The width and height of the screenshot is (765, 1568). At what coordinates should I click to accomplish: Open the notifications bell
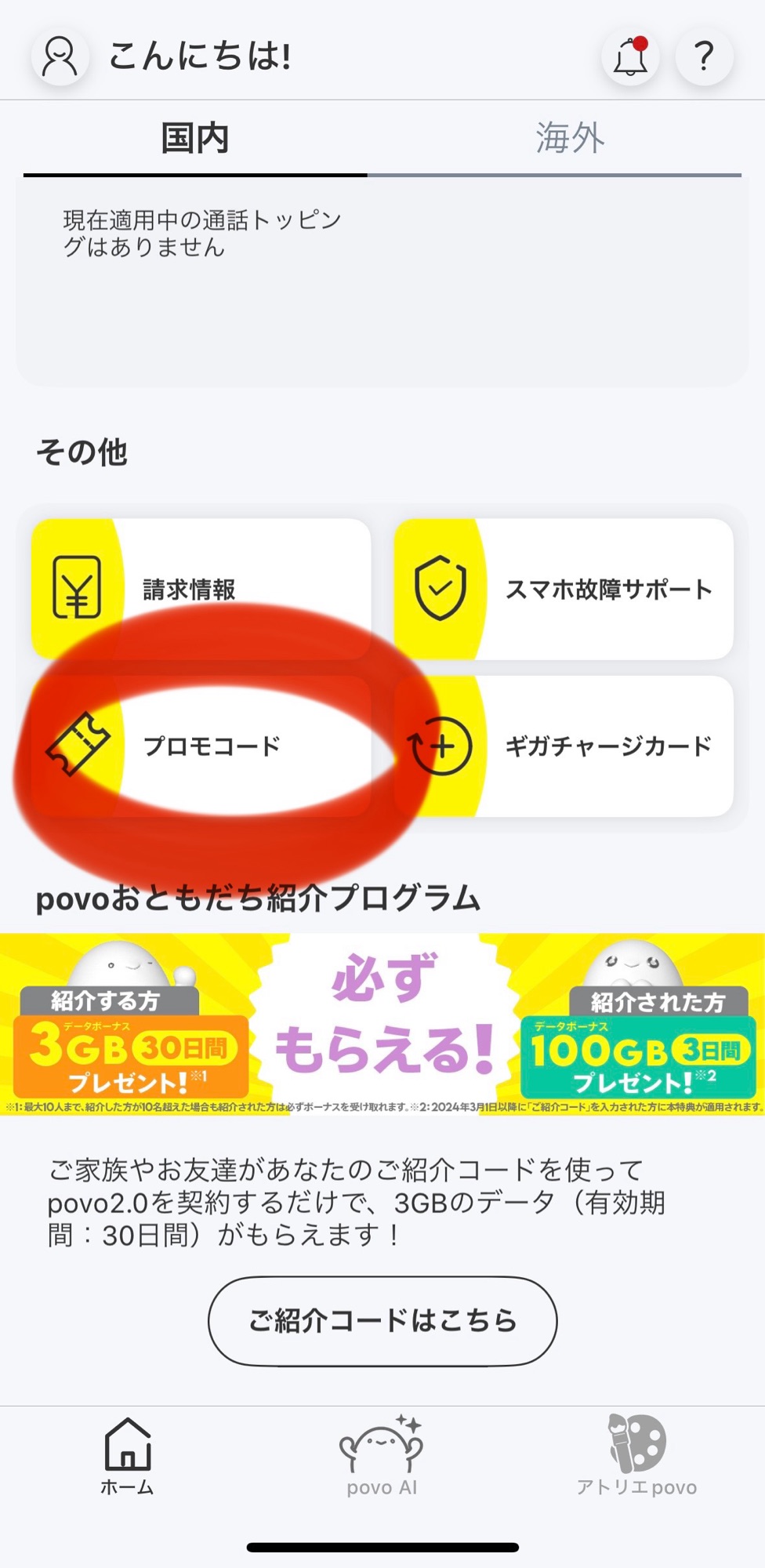coord(630,56)
